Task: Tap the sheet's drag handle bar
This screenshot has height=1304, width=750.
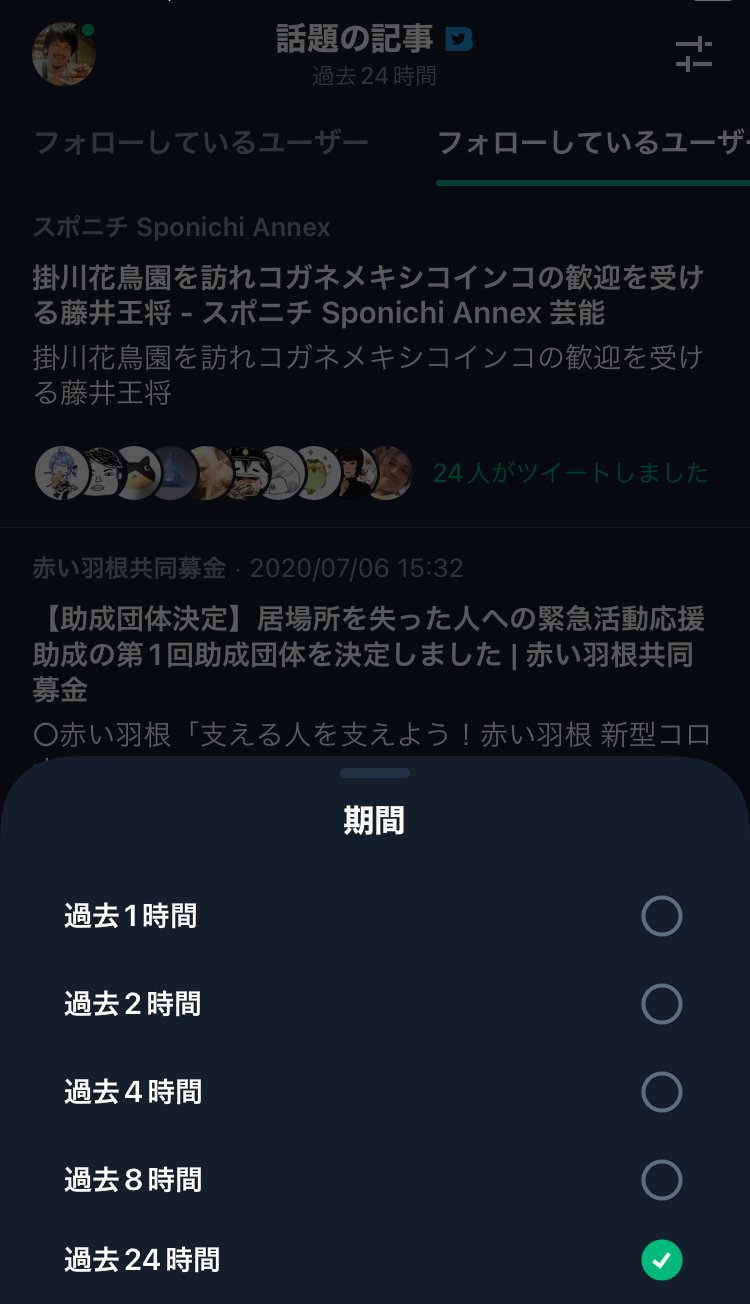Action: click(x=375, y=773)
